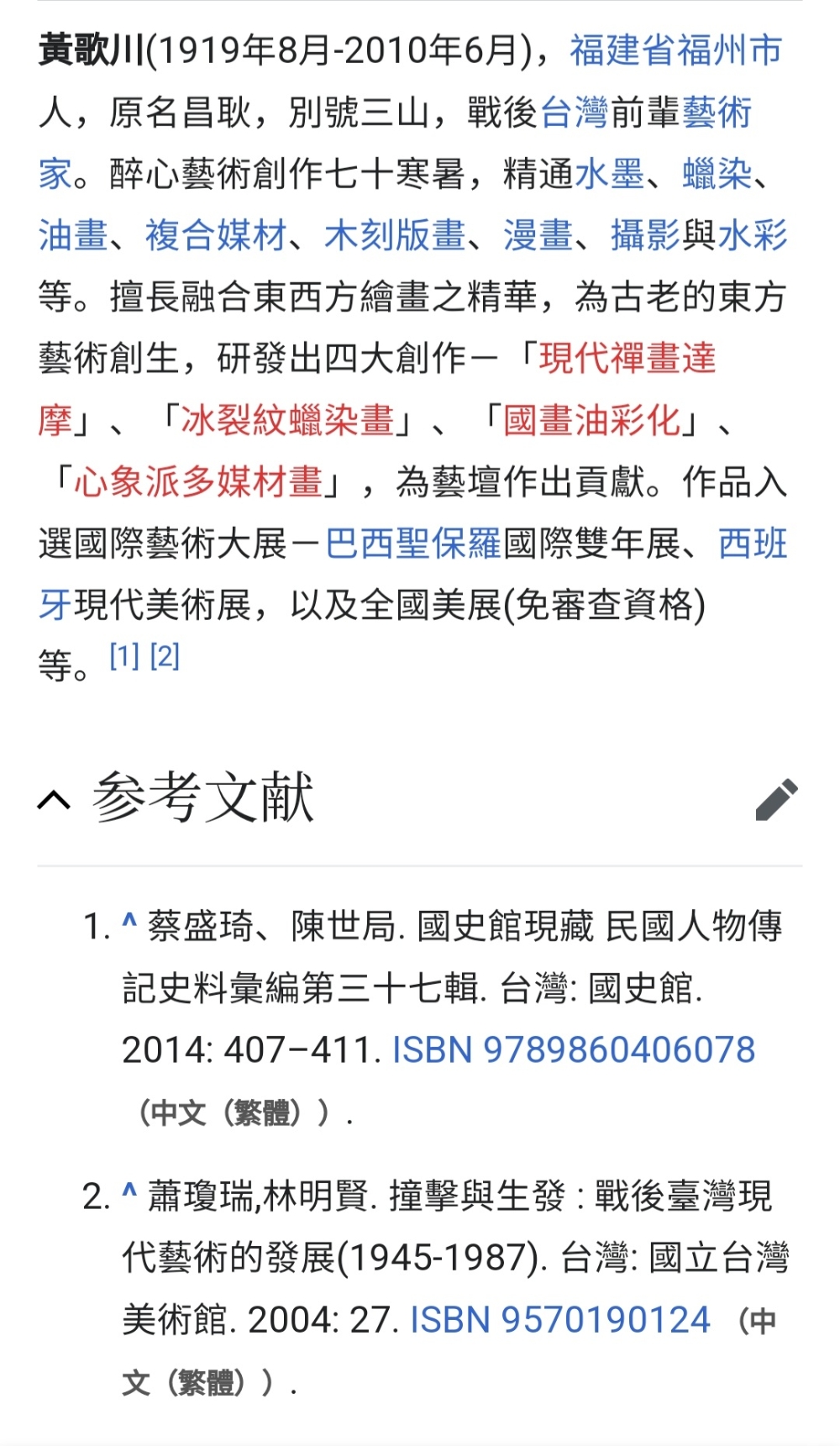Viewport: 840px width, 1446px height.
Task: Open the 水墨 article link
Action: [609, 174]
